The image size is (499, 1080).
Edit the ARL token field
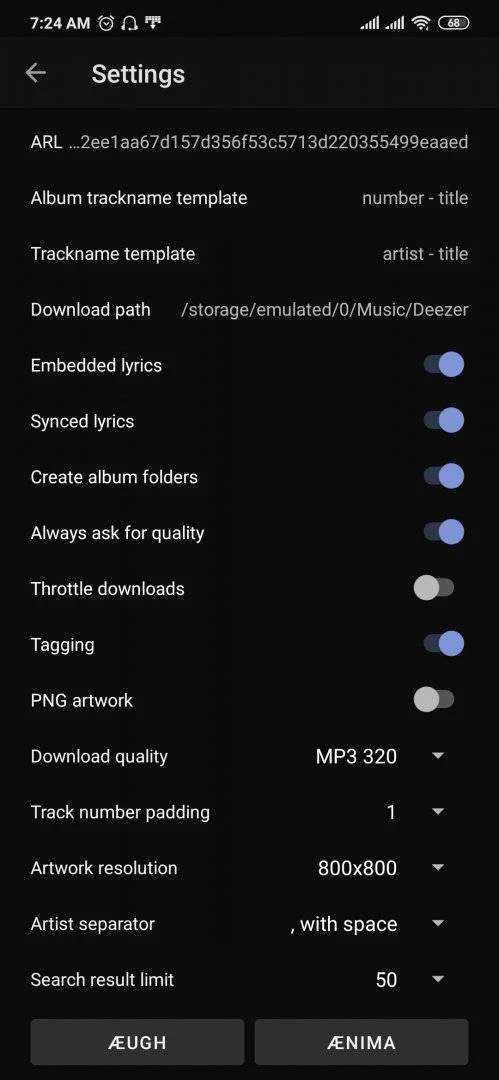point(250,143)
